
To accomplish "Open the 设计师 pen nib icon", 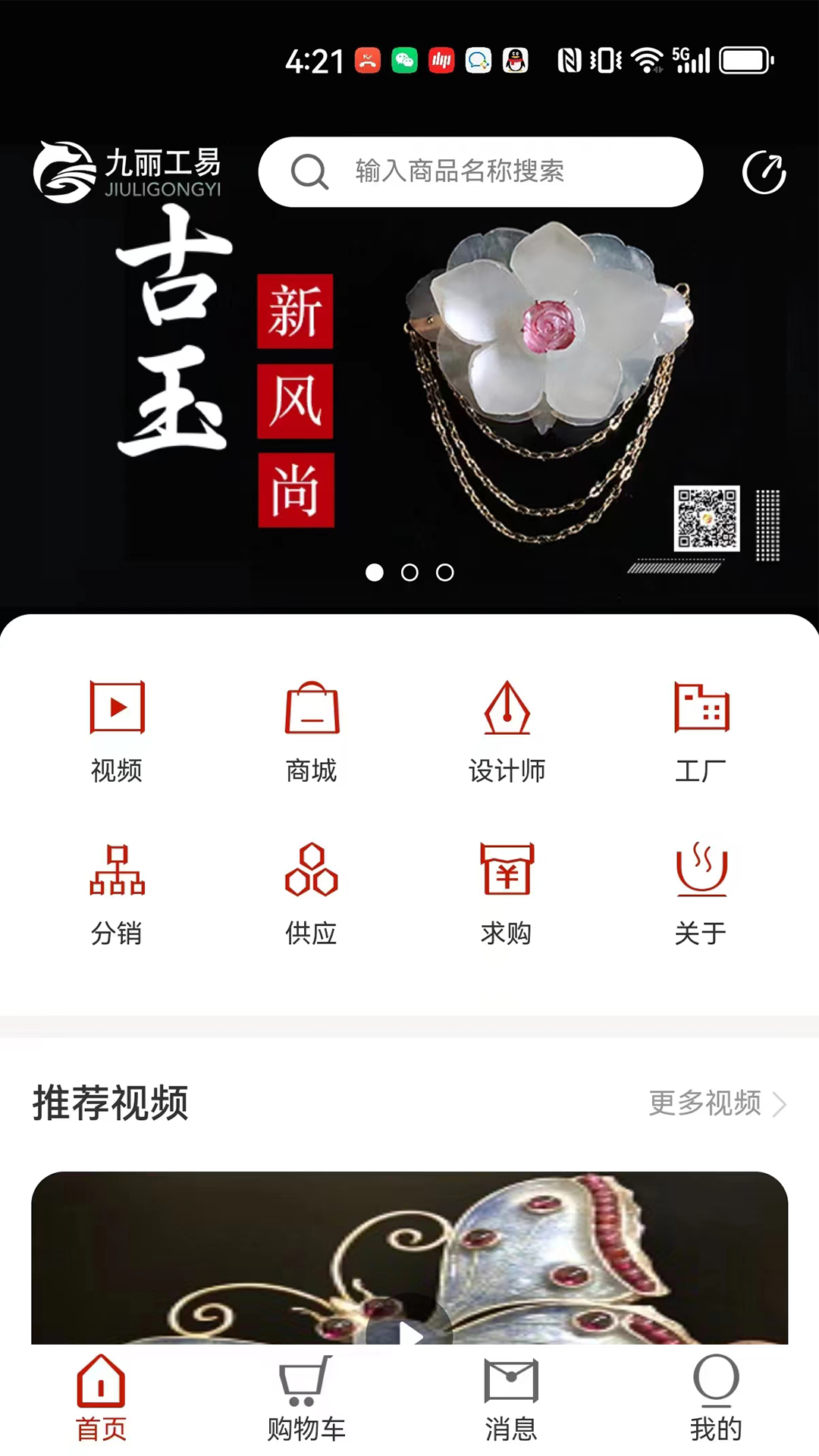I will point(507,708).
